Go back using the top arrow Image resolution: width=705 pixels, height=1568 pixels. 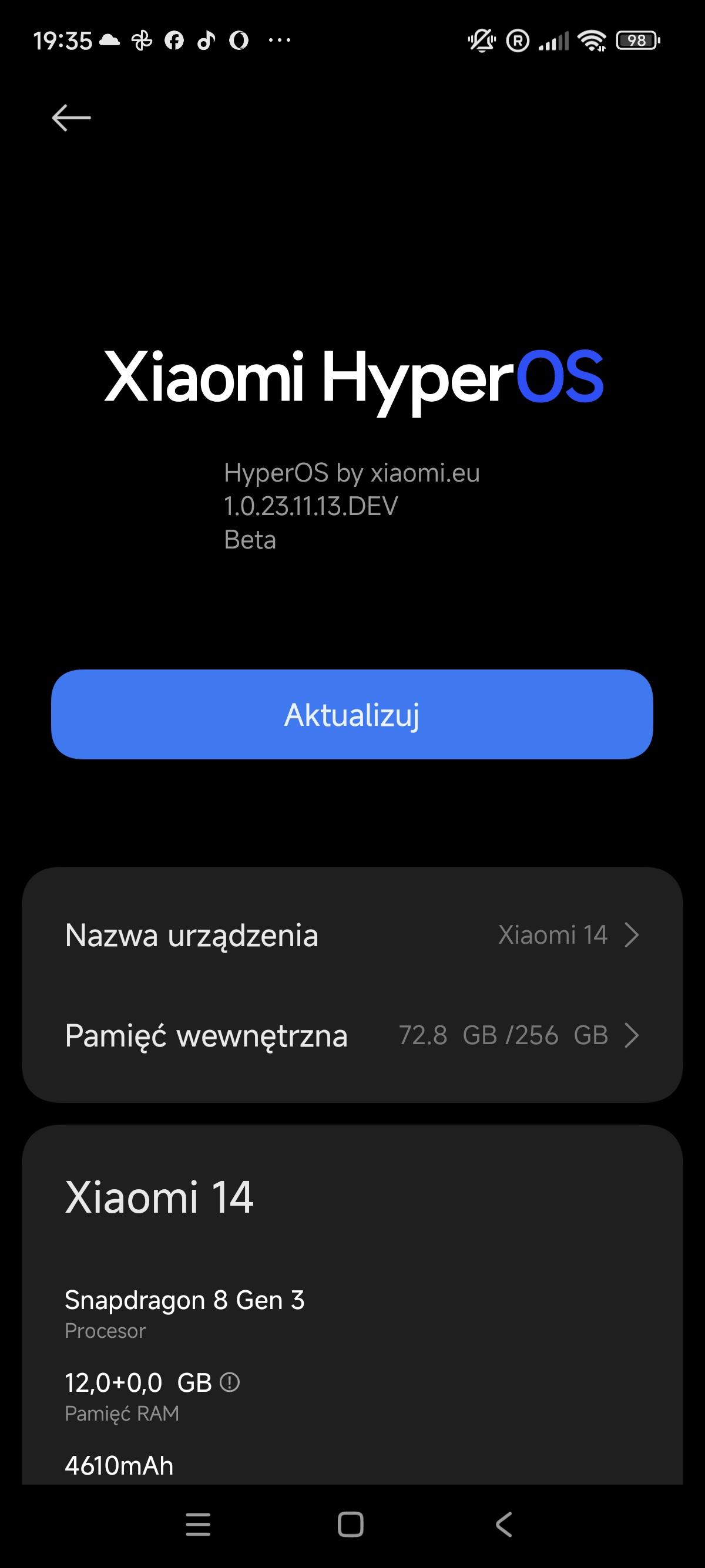tap(71, 117)
